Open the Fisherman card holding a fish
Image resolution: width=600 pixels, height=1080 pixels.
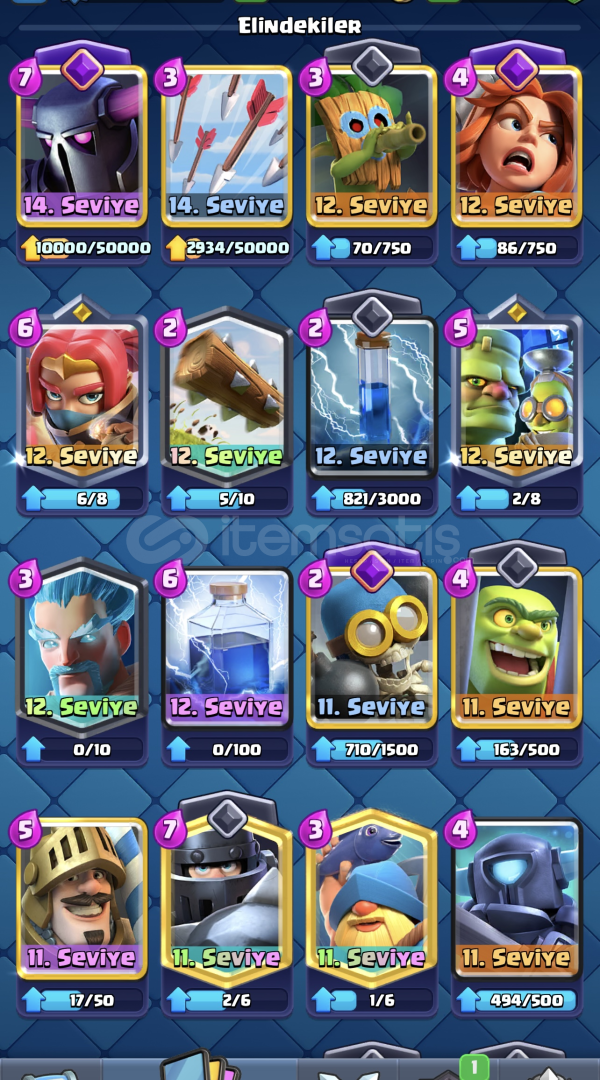pyautogui.click(x=372, y=898)
